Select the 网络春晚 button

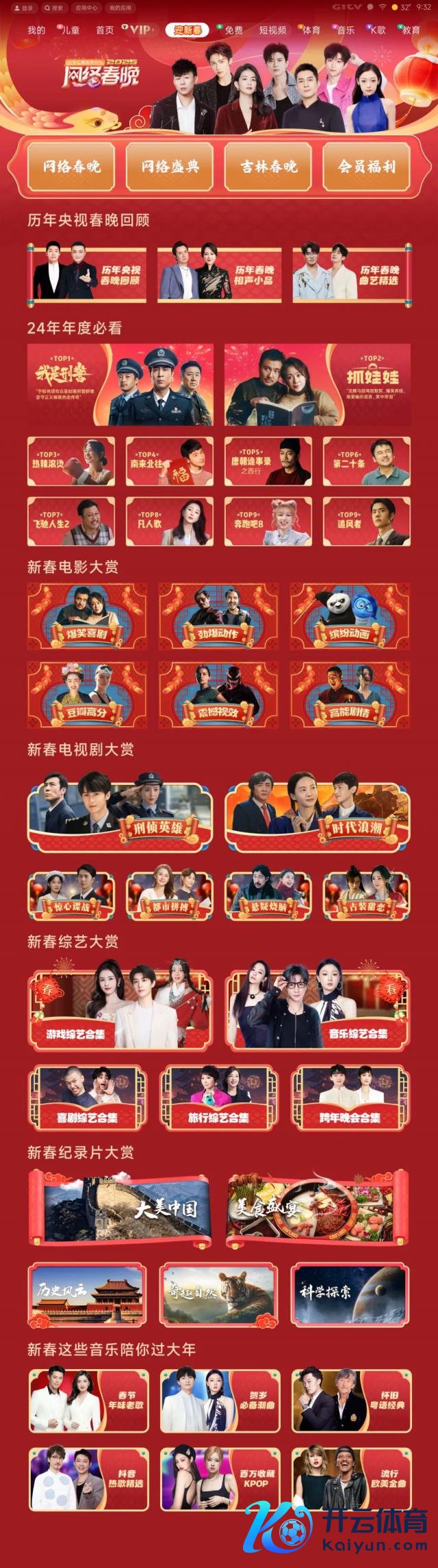pyautogui.click(x=71, y=167)
